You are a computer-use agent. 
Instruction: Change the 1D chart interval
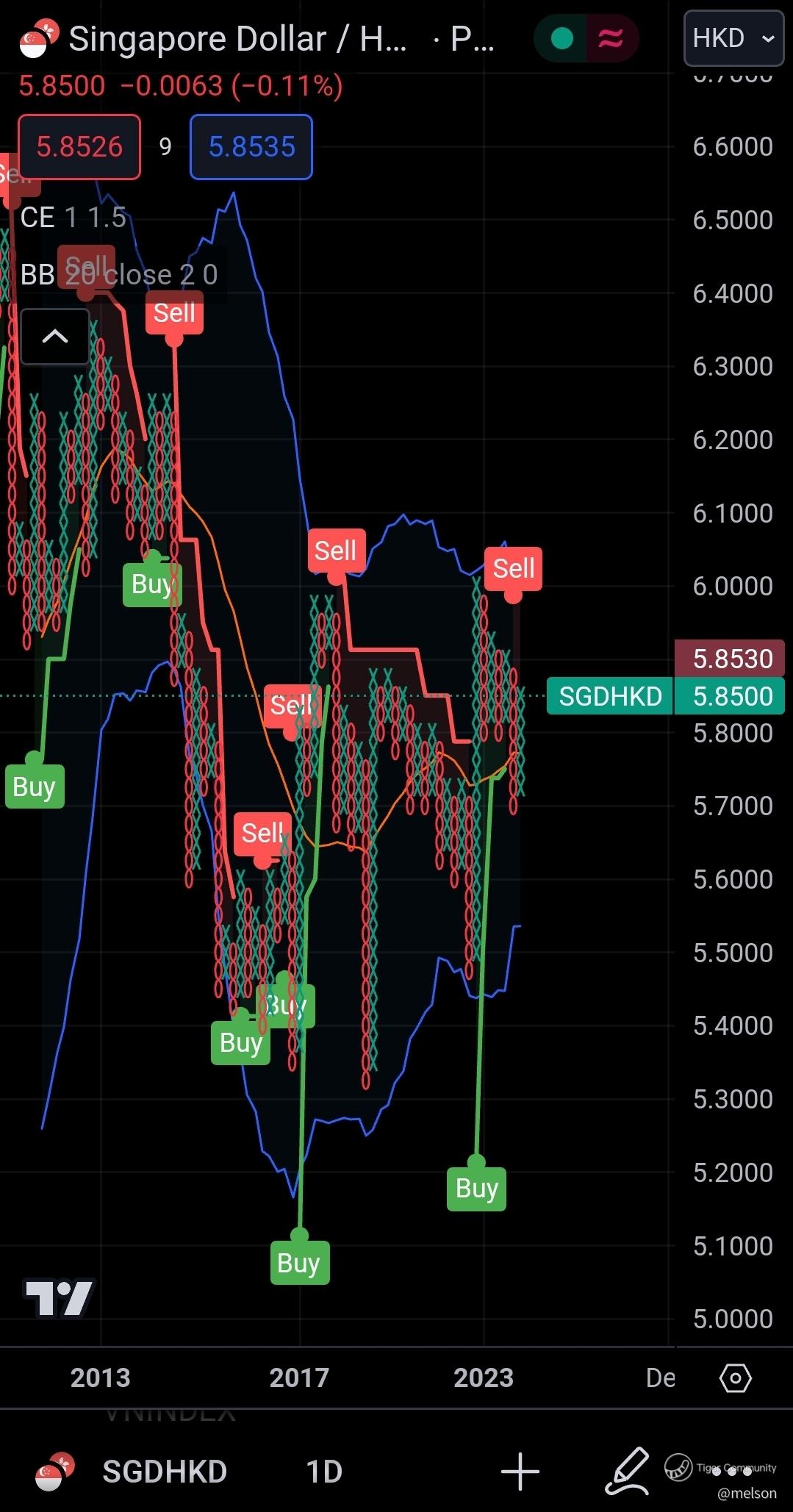[x=324, y=1472]
